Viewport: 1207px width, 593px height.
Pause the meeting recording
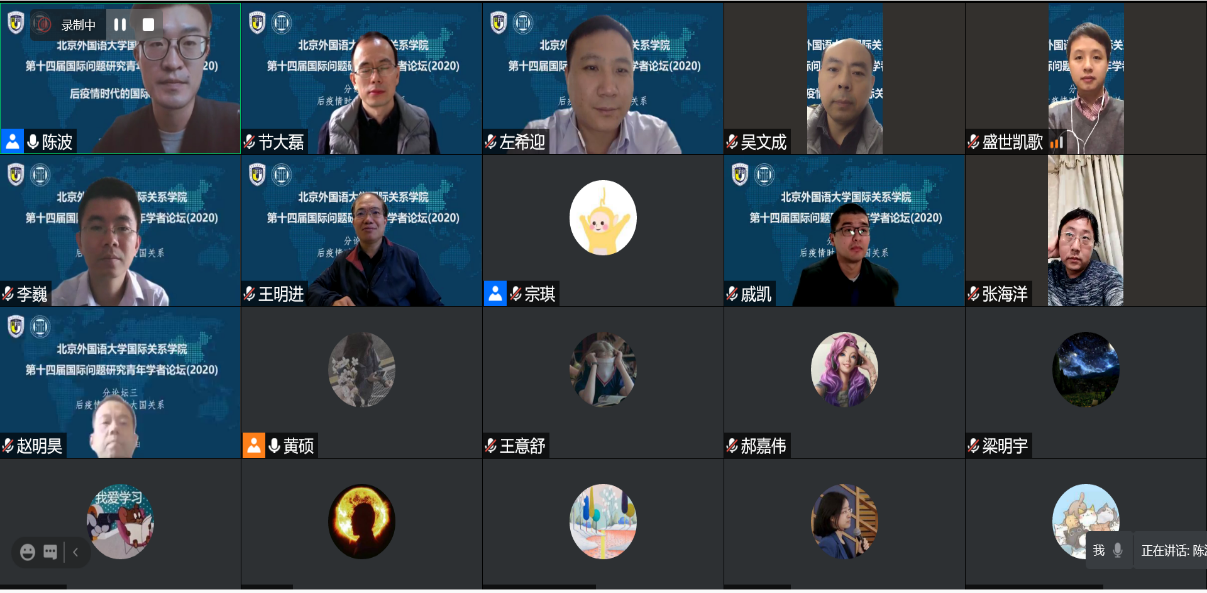[x=120, y=24]
